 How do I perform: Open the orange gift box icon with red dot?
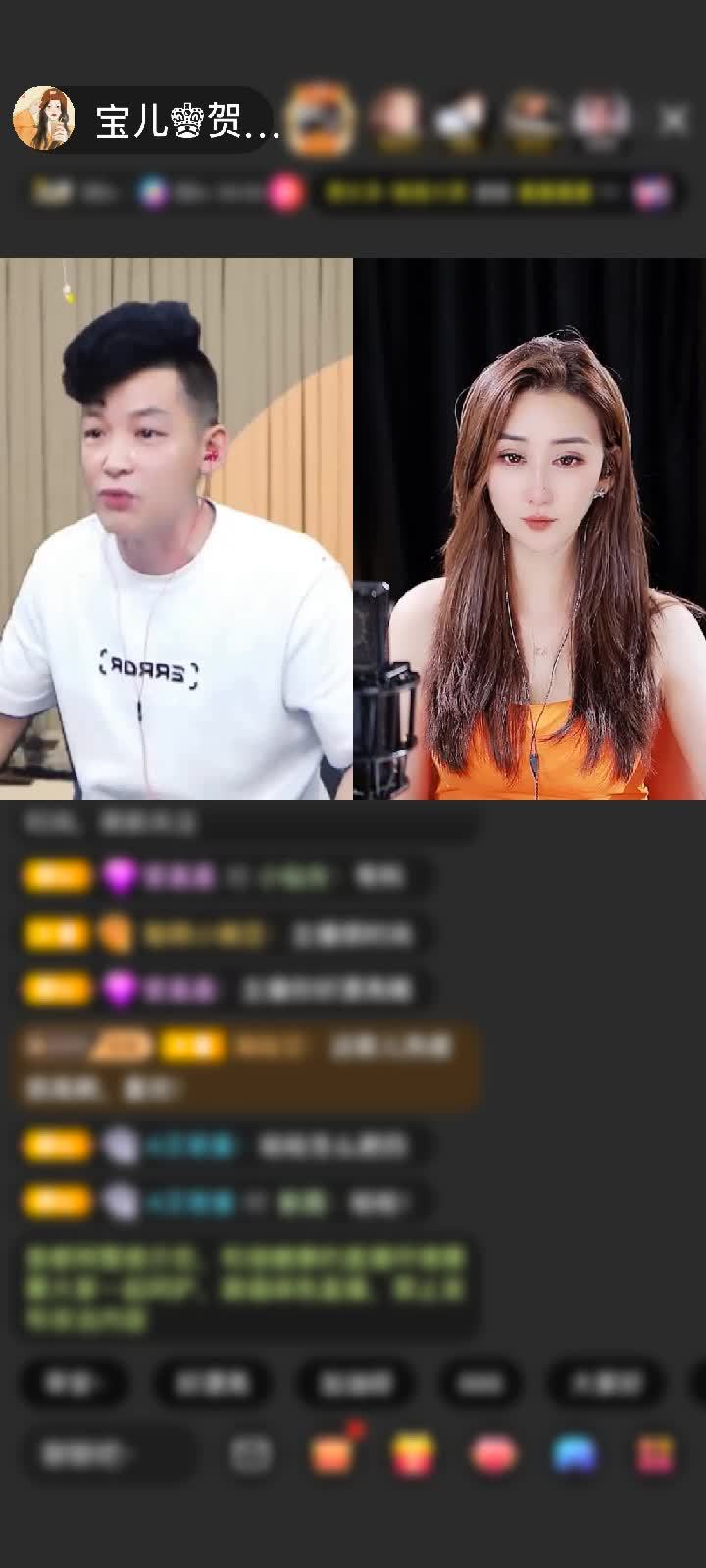333,1453
